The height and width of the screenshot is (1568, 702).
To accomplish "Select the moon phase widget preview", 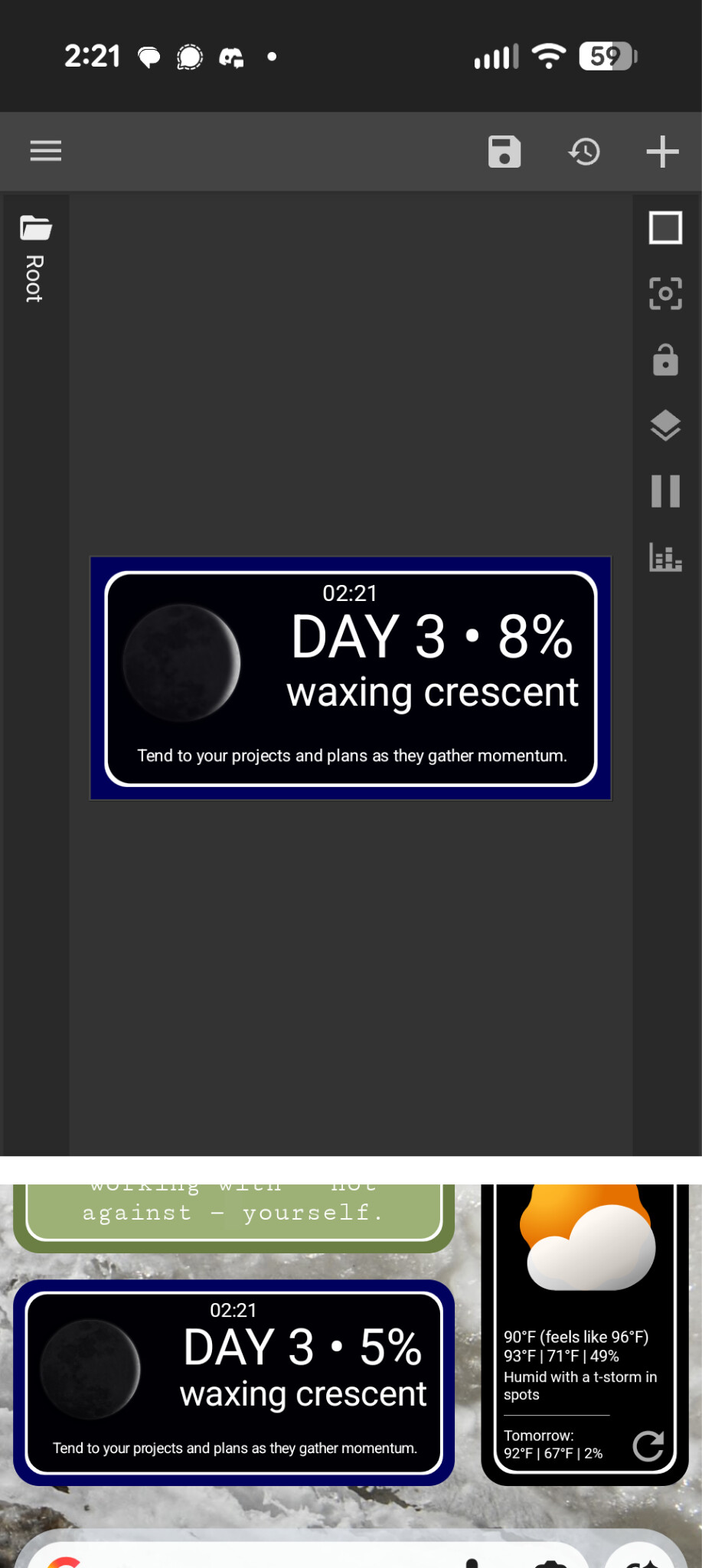I will [x=351, y=678].
